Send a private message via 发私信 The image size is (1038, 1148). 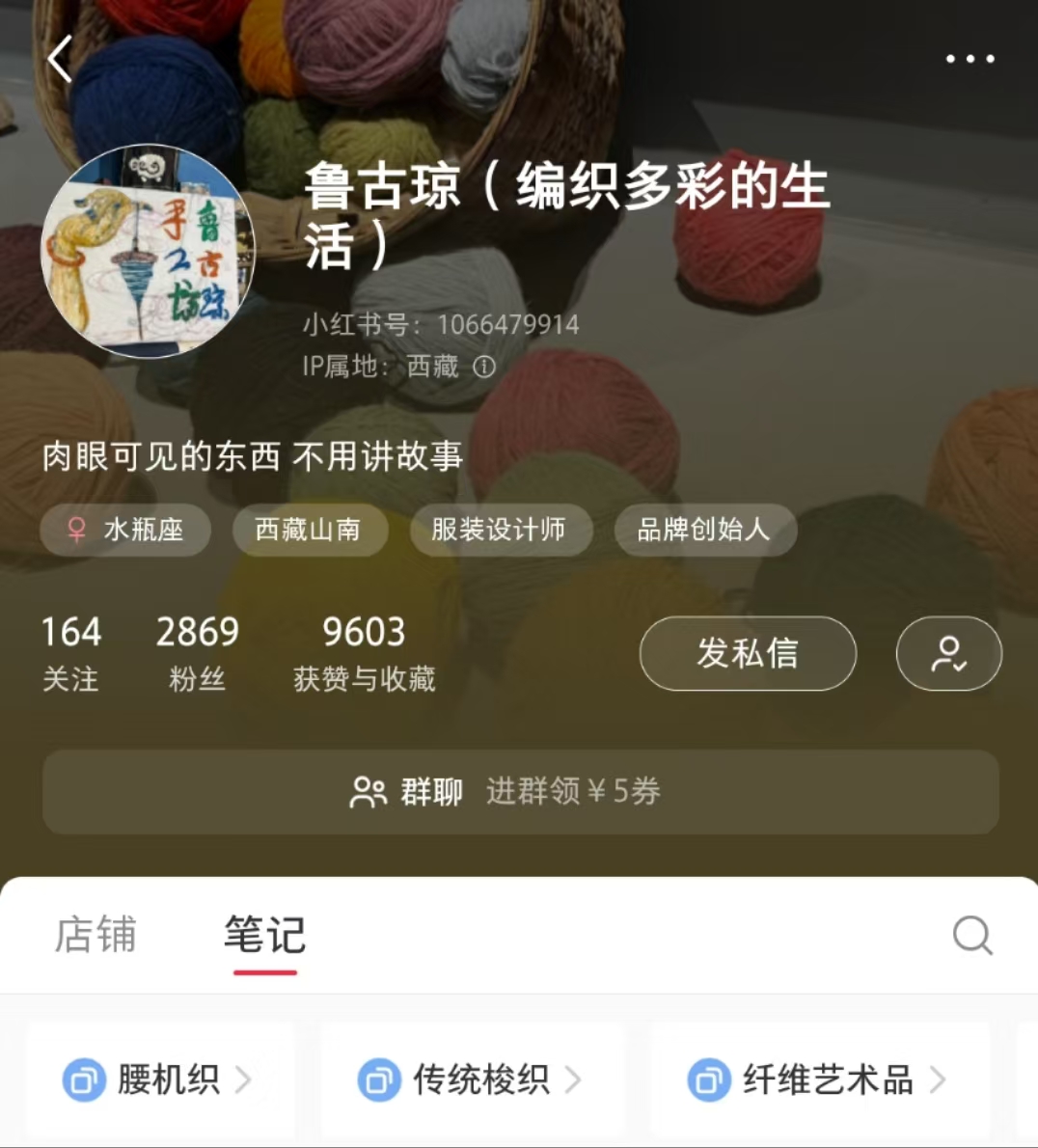tap(748, 653)
